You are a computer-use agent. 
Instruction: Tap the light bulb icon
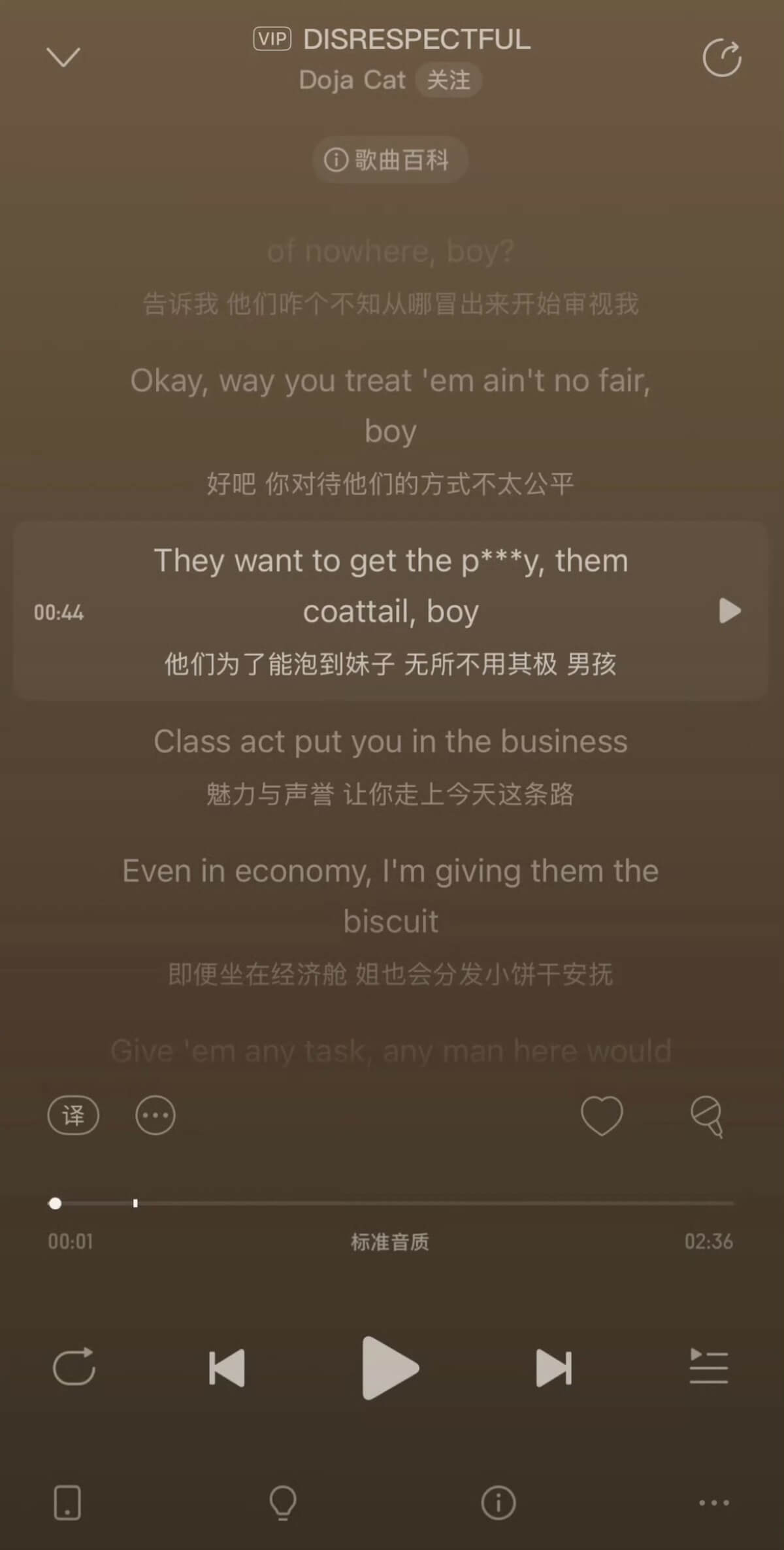click(283, 1502)
